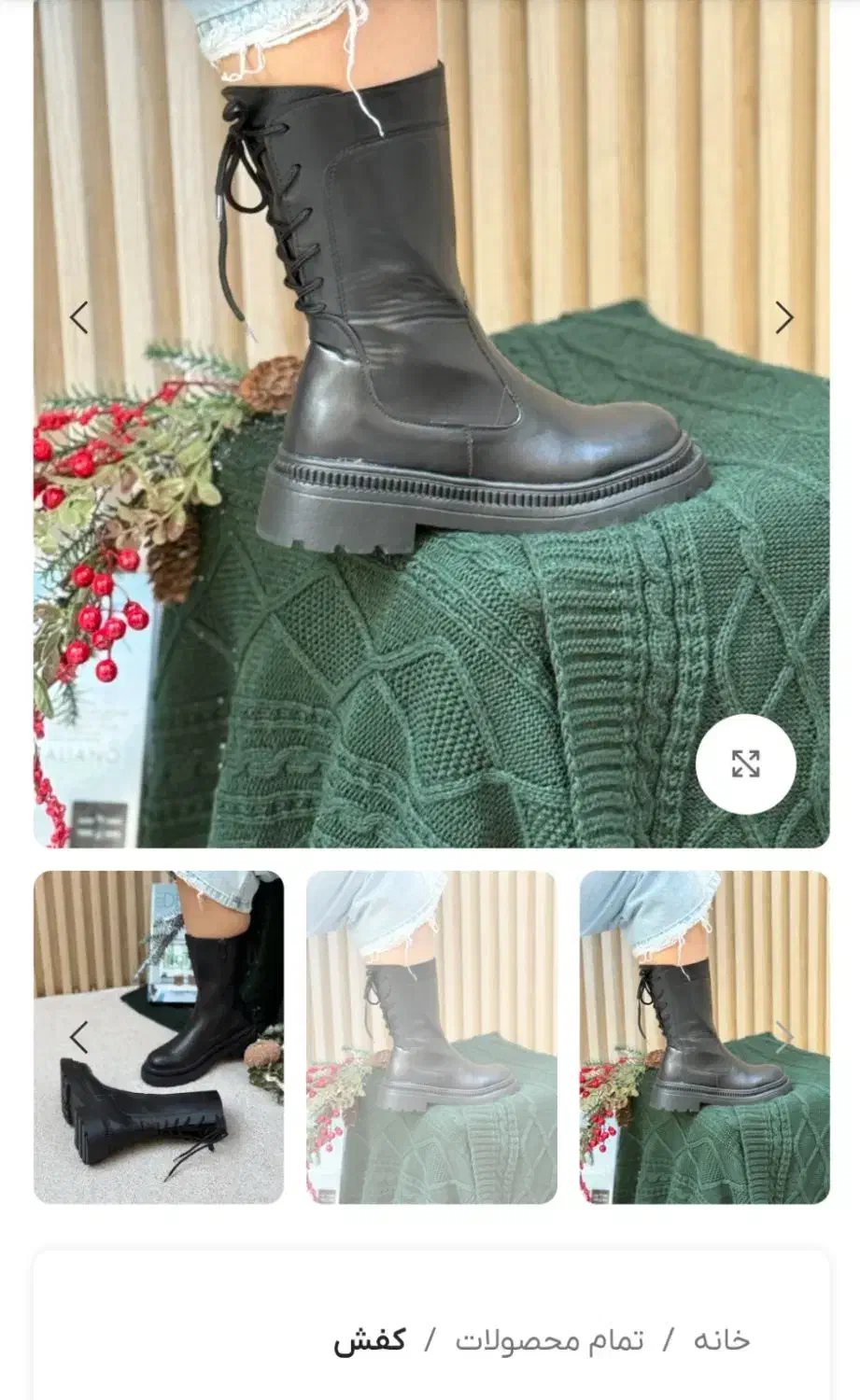Viewport: 860px width, 1400px height.
Task: Open the تمام محصولات breadcrumb link
Action: click(x=549, y=1340)
